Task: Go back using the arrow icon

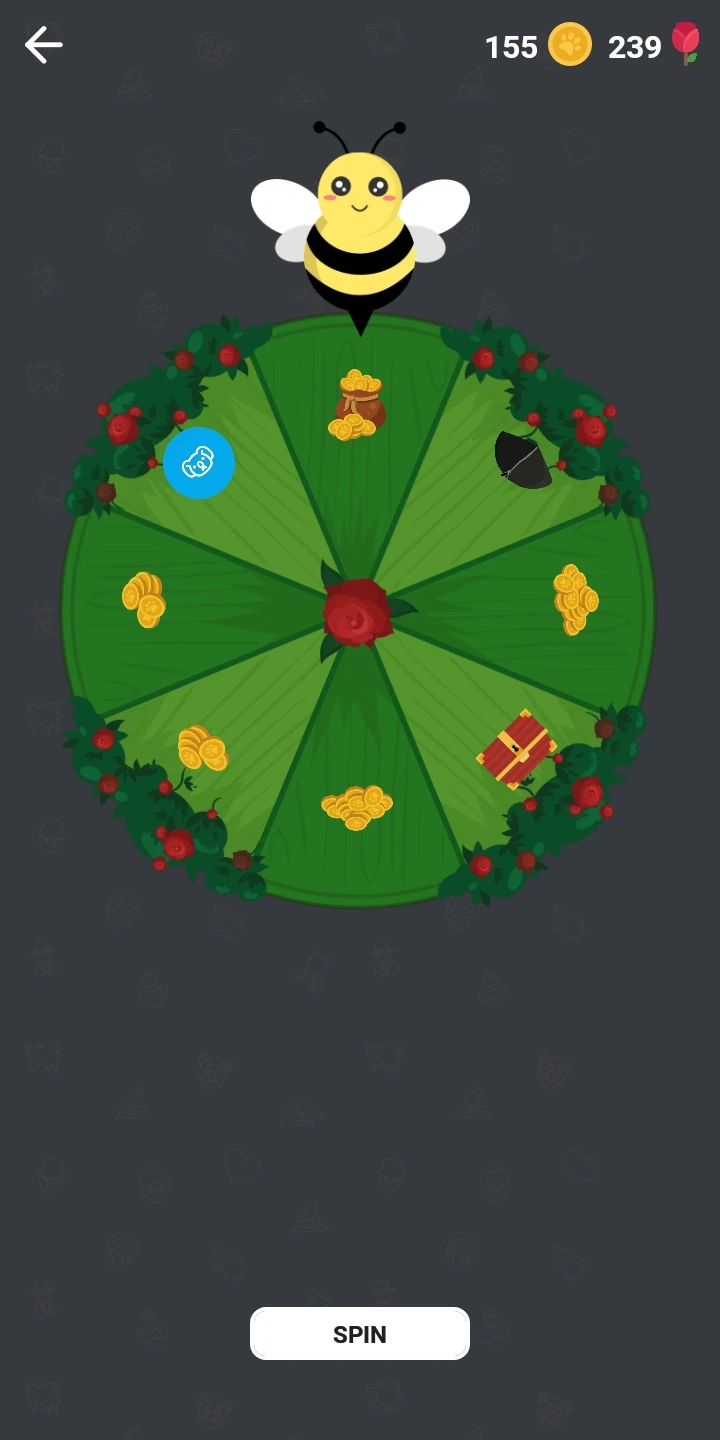Action: tap(43, 45)
